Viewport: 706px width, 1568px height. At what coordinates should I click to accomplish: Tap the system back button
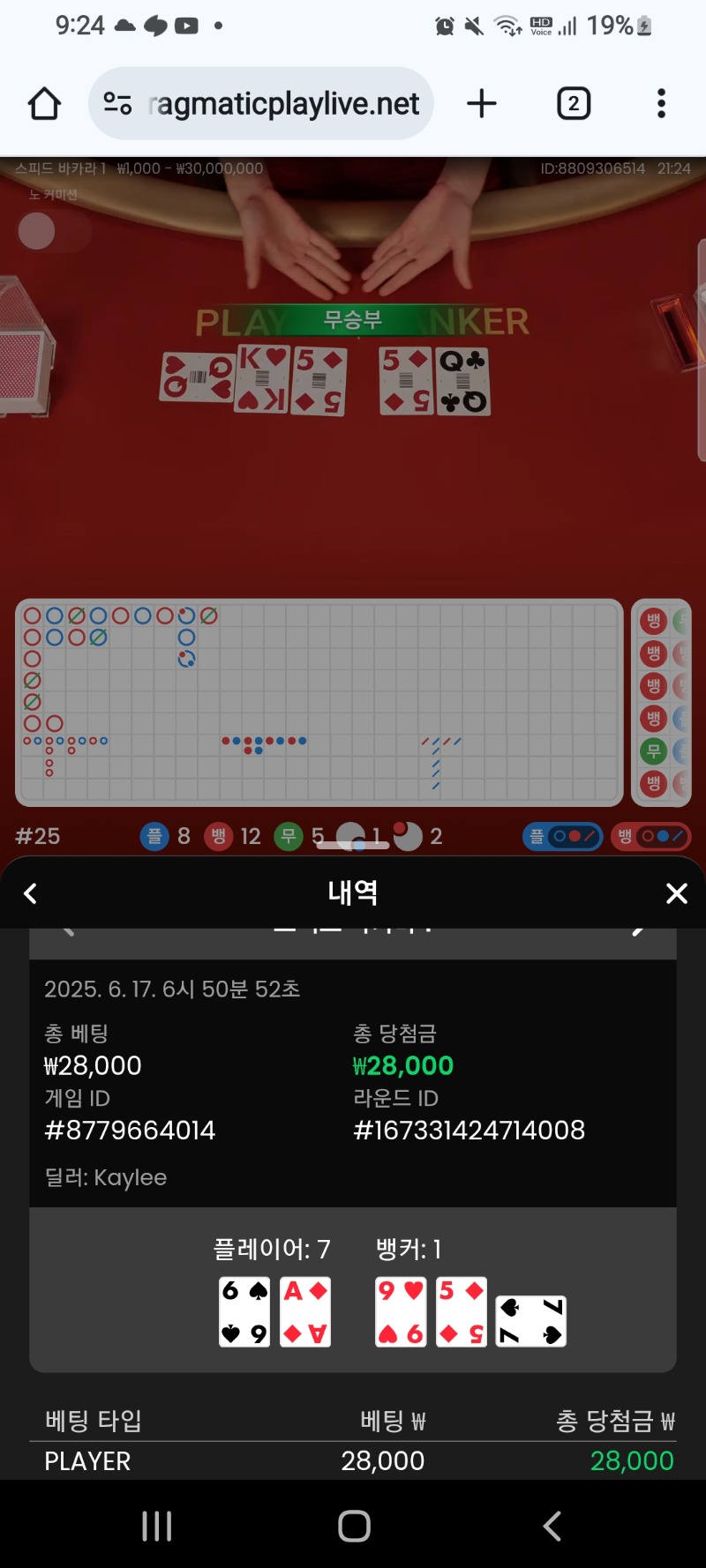(552, 1526)
